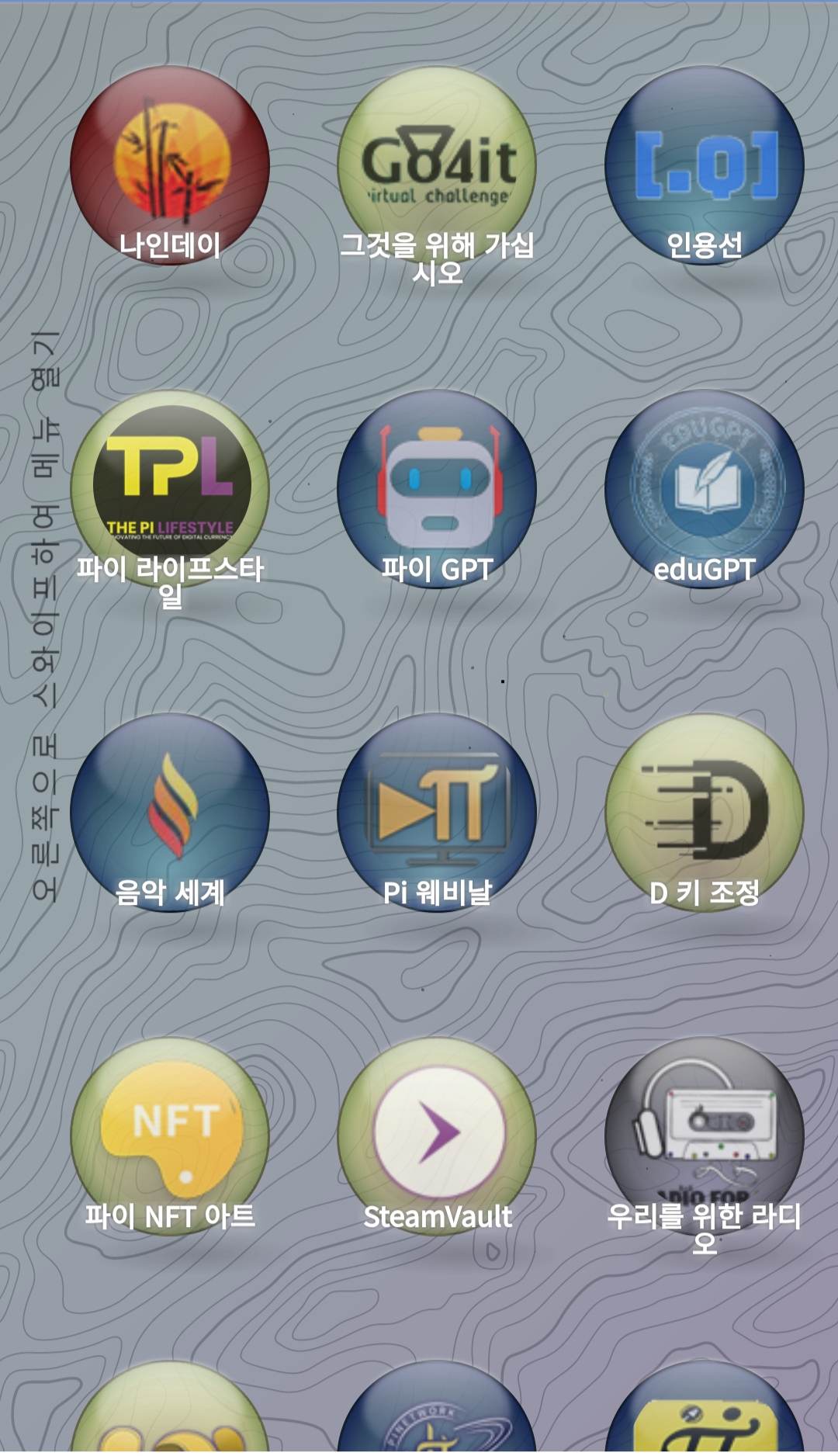Open 우리를 위한 라디오 app

click(705, 1136)
